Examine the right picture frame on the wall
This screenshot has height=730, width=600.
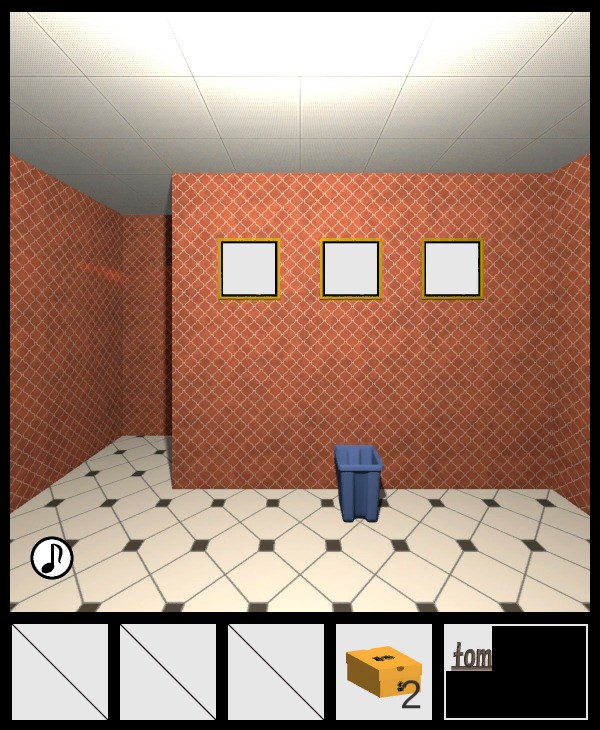click(452, 269)
